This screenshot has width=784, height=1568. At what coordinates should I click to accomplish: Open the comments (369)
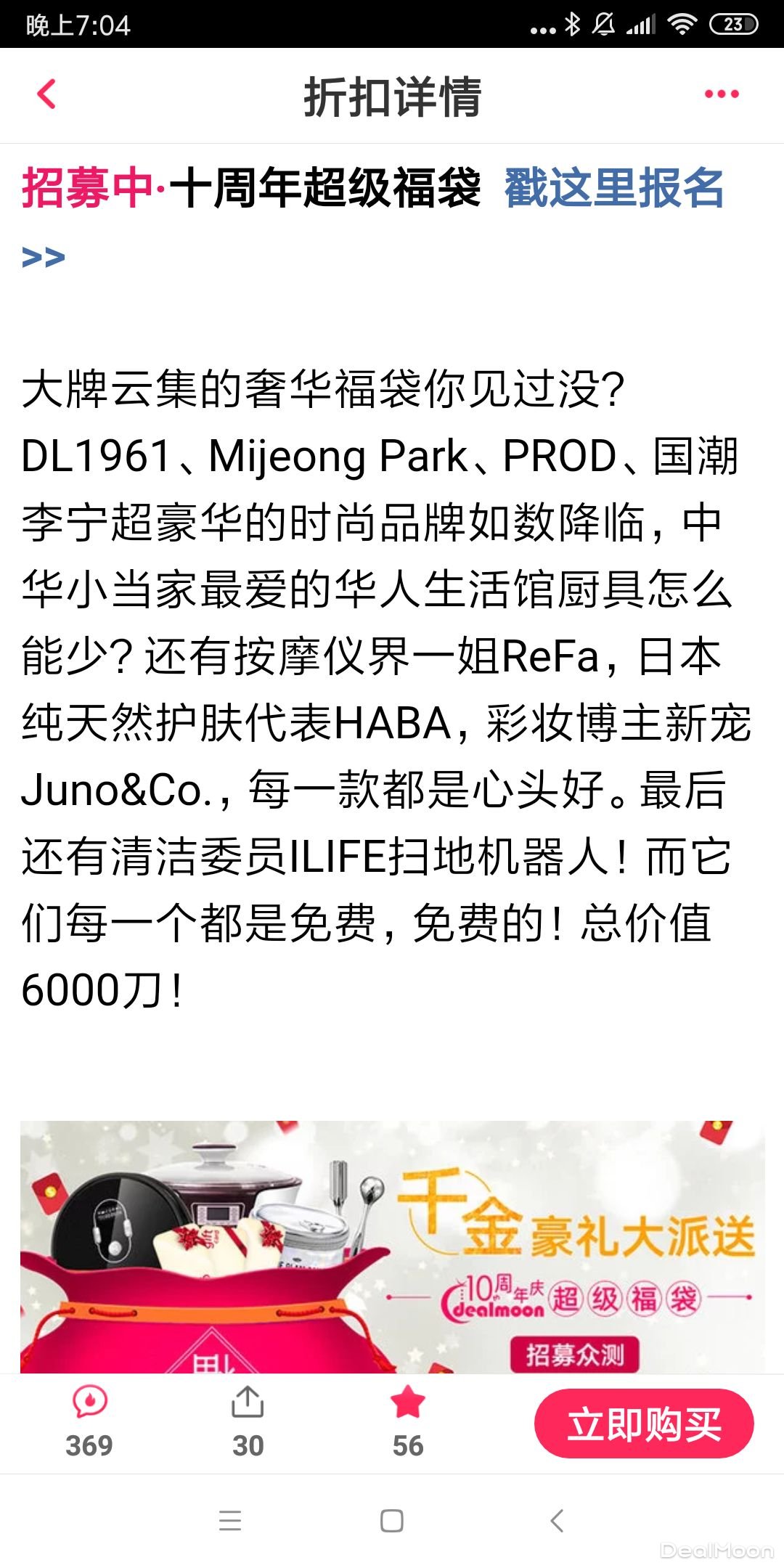tap(89, 1421)
